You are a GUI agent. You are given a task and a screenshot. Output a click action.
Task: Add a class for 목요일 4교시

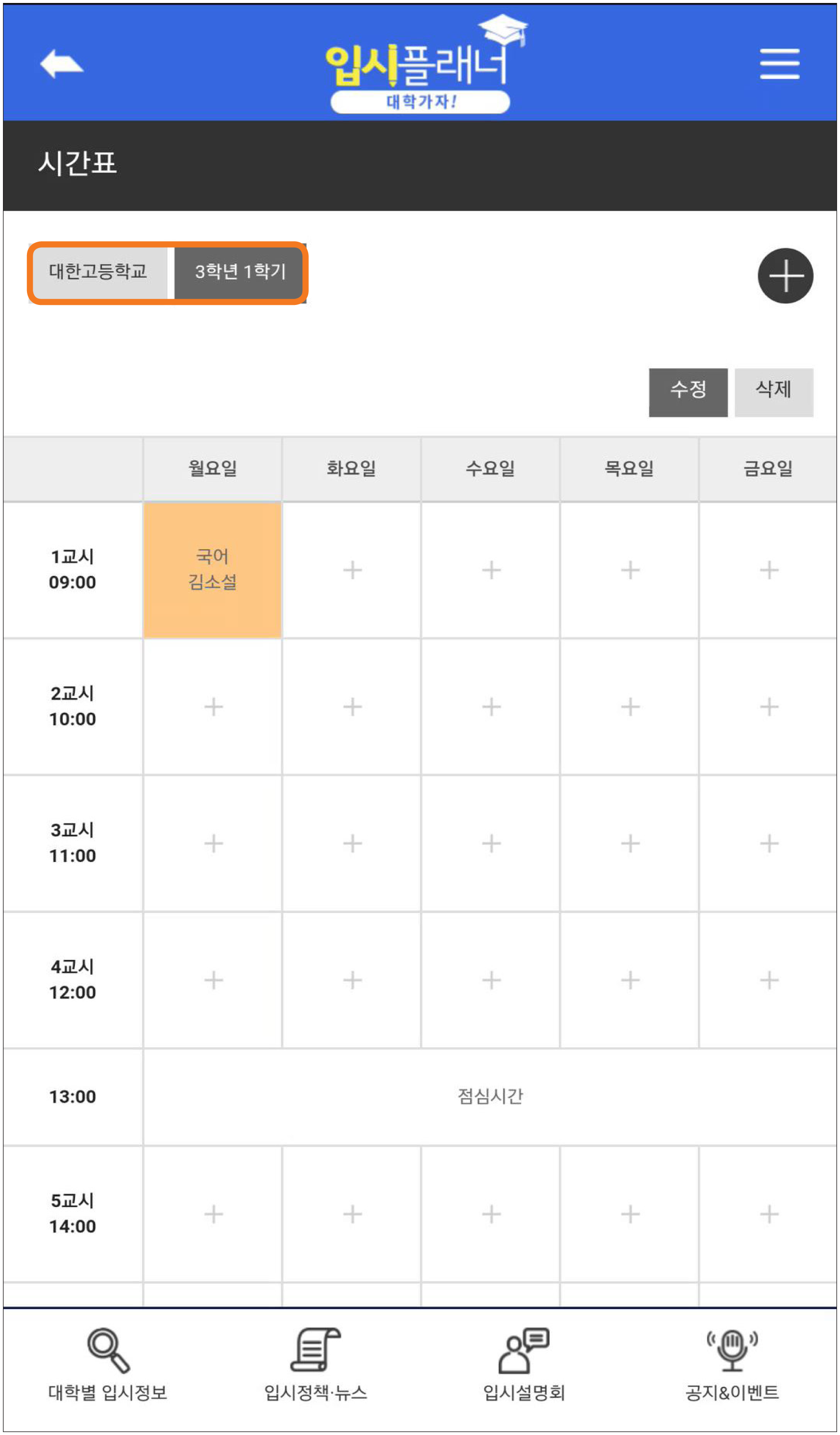pos(630,980)
